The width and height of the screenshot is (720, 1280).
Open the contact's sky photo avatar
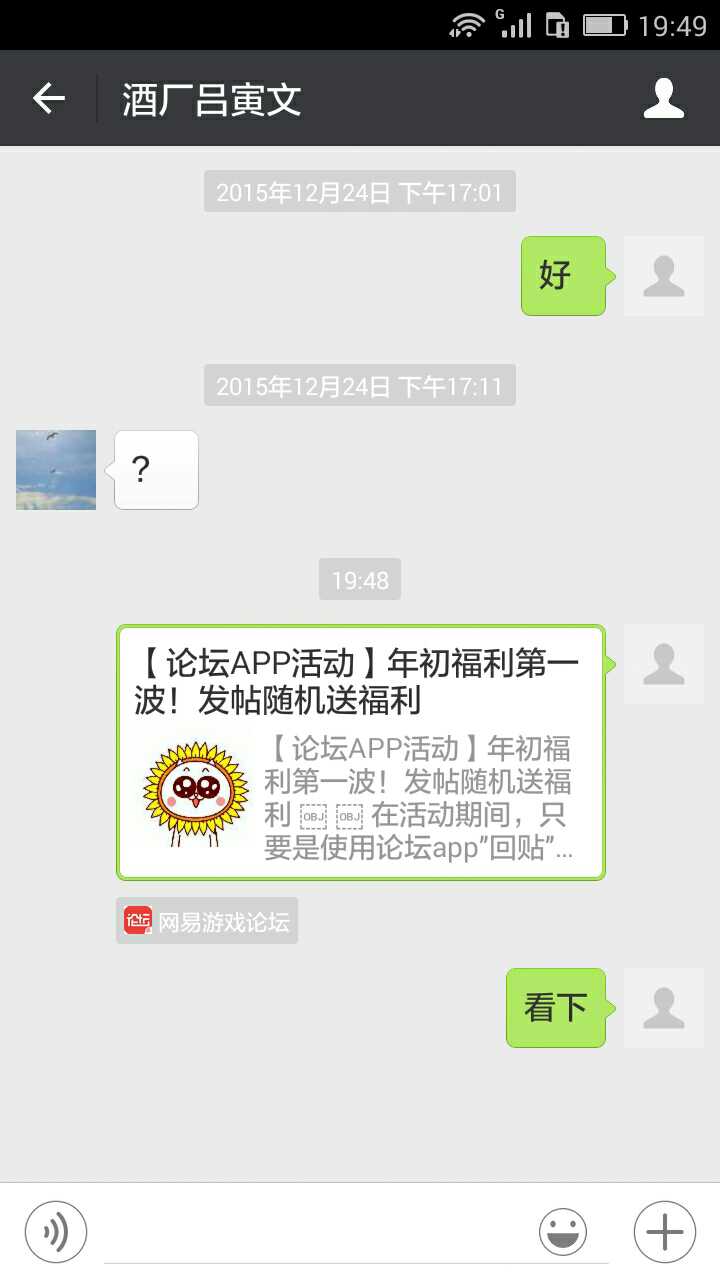point(56,470)
